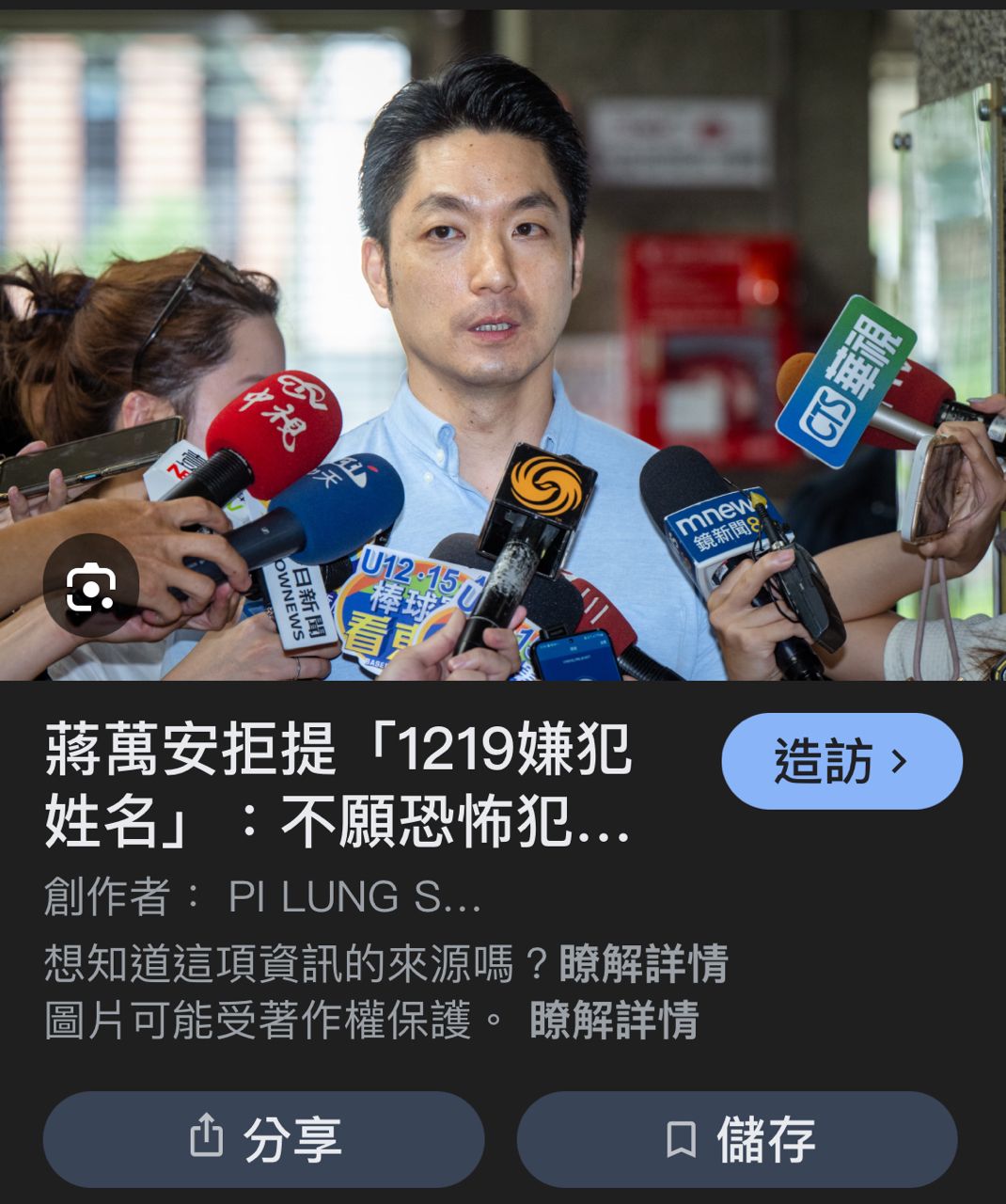
Task: Open 瞭解詳情 link about the information source
Action: pyautogui.click(x=643, y=964)
